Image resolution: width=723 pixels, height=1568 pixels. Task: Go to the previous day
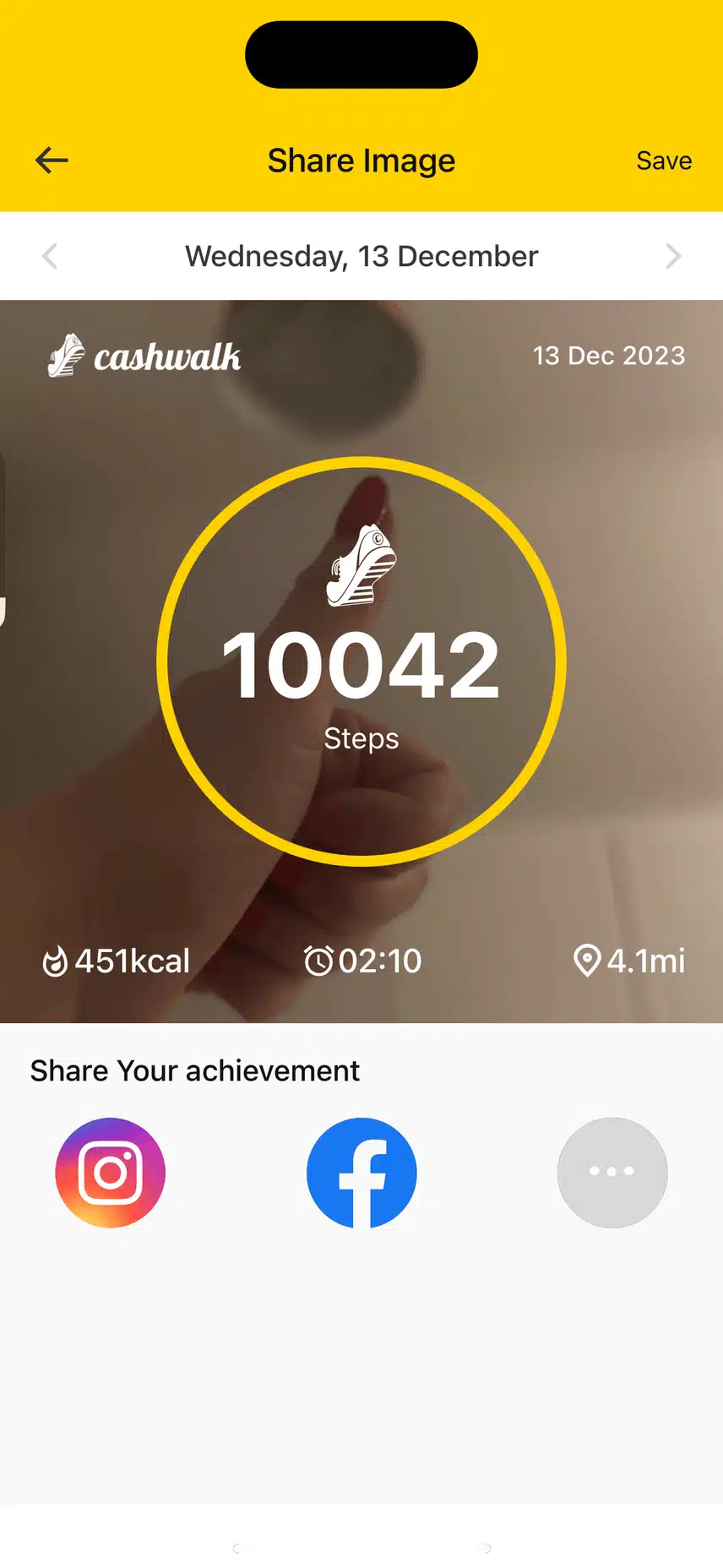coord(50,256)
